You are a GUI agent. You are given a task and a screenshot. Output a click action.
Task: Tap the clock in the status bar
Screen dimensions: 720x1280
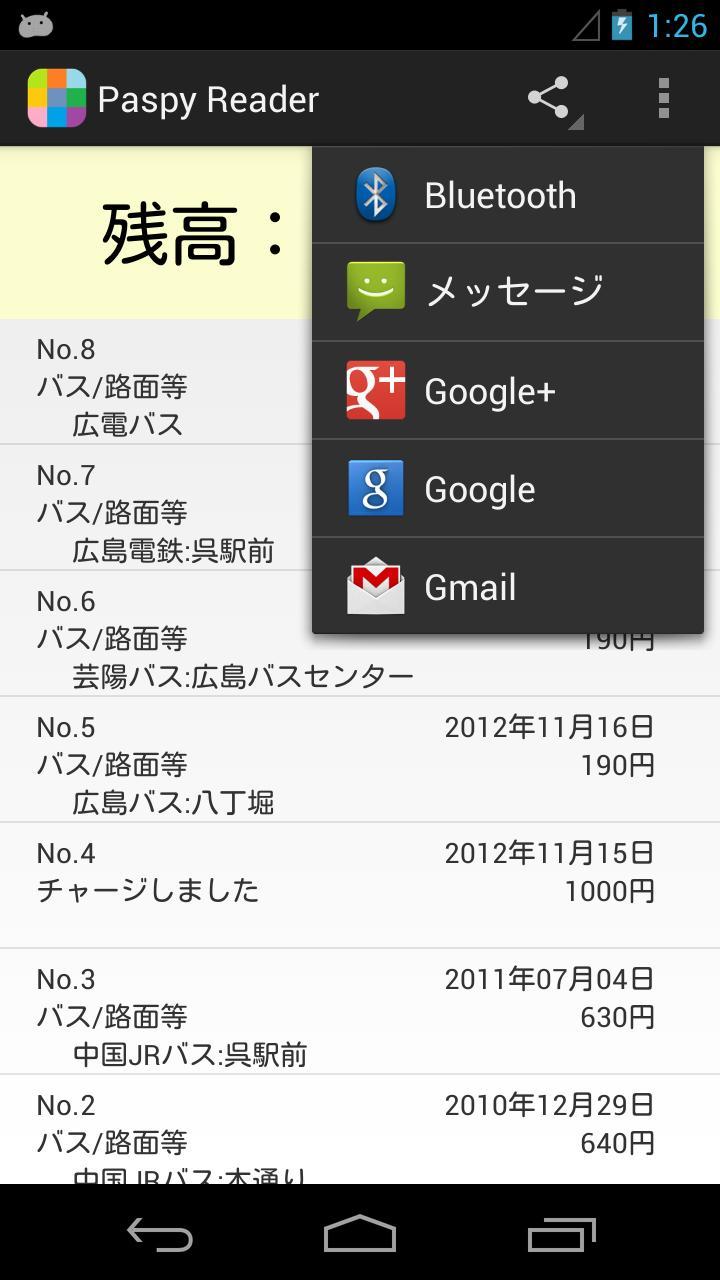click(676, 27)
